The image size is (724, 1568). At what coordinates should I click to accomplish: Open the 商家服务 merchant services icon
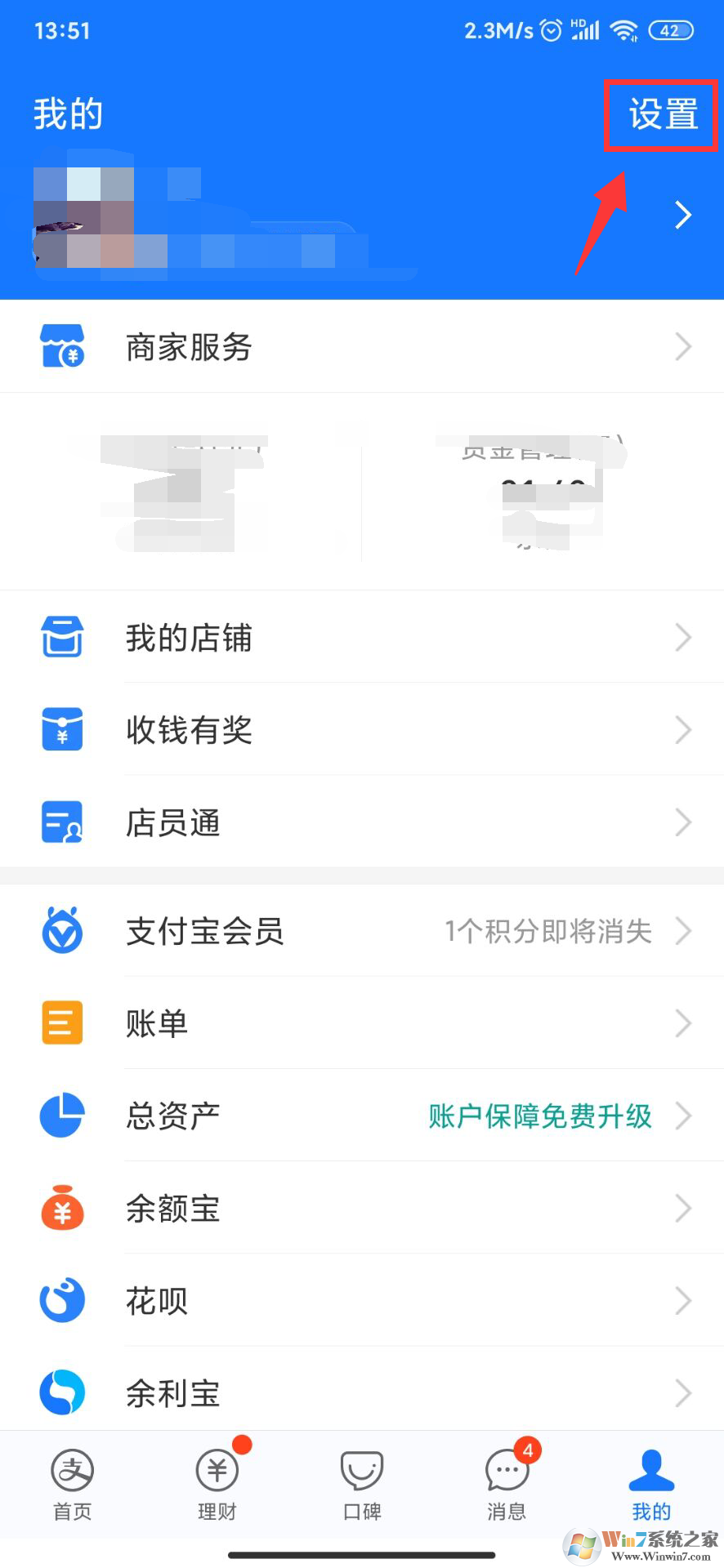click(x=61, y=346)
